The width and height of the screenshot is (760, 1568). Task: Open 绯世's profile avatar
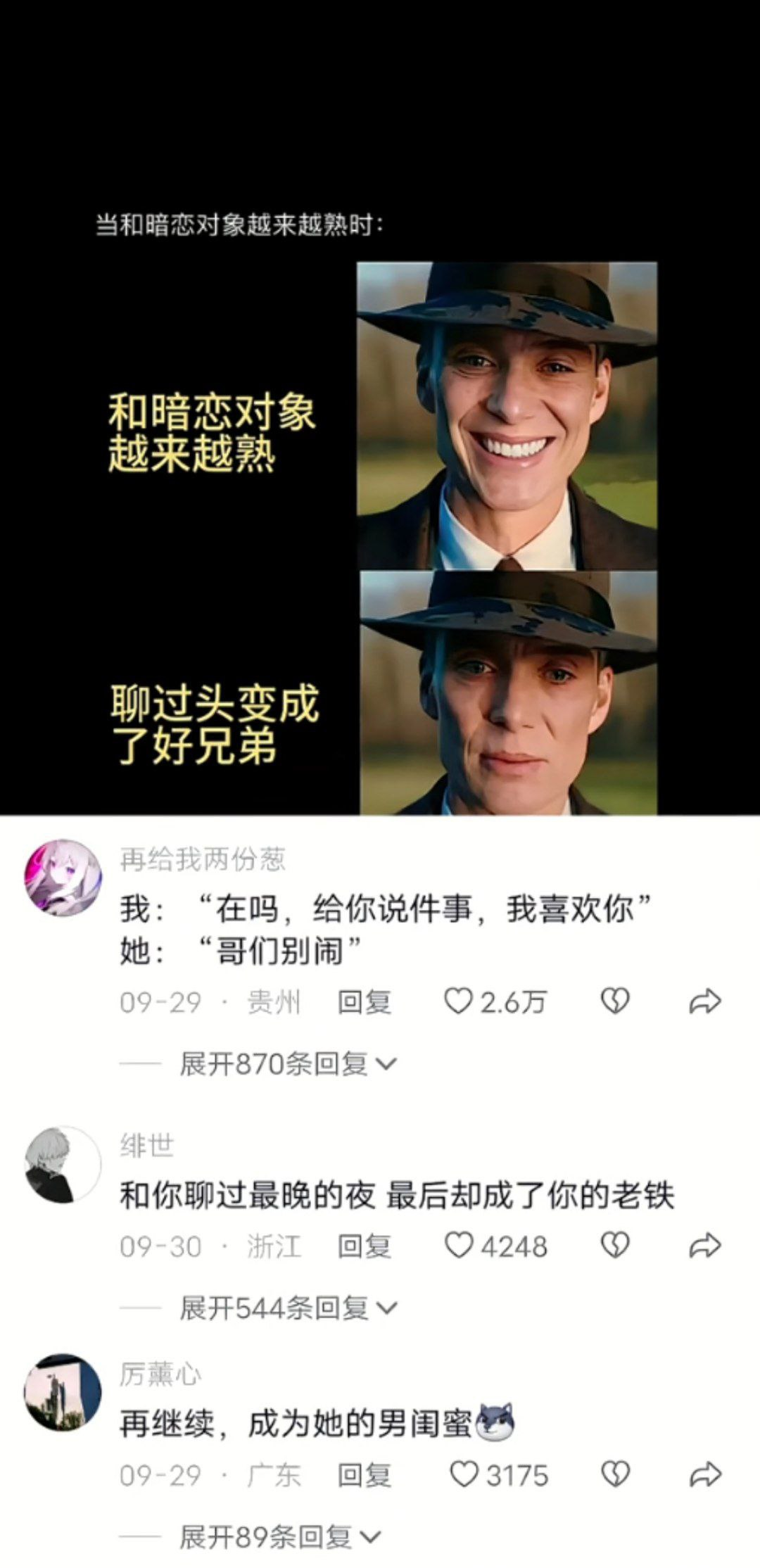point(63,1165)
